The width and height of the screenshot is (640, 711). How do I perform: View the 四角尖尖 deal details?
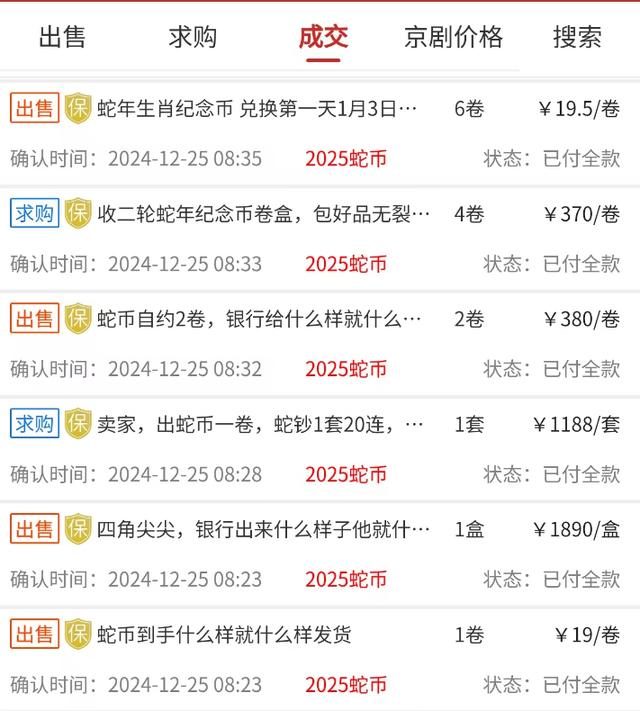264,529
